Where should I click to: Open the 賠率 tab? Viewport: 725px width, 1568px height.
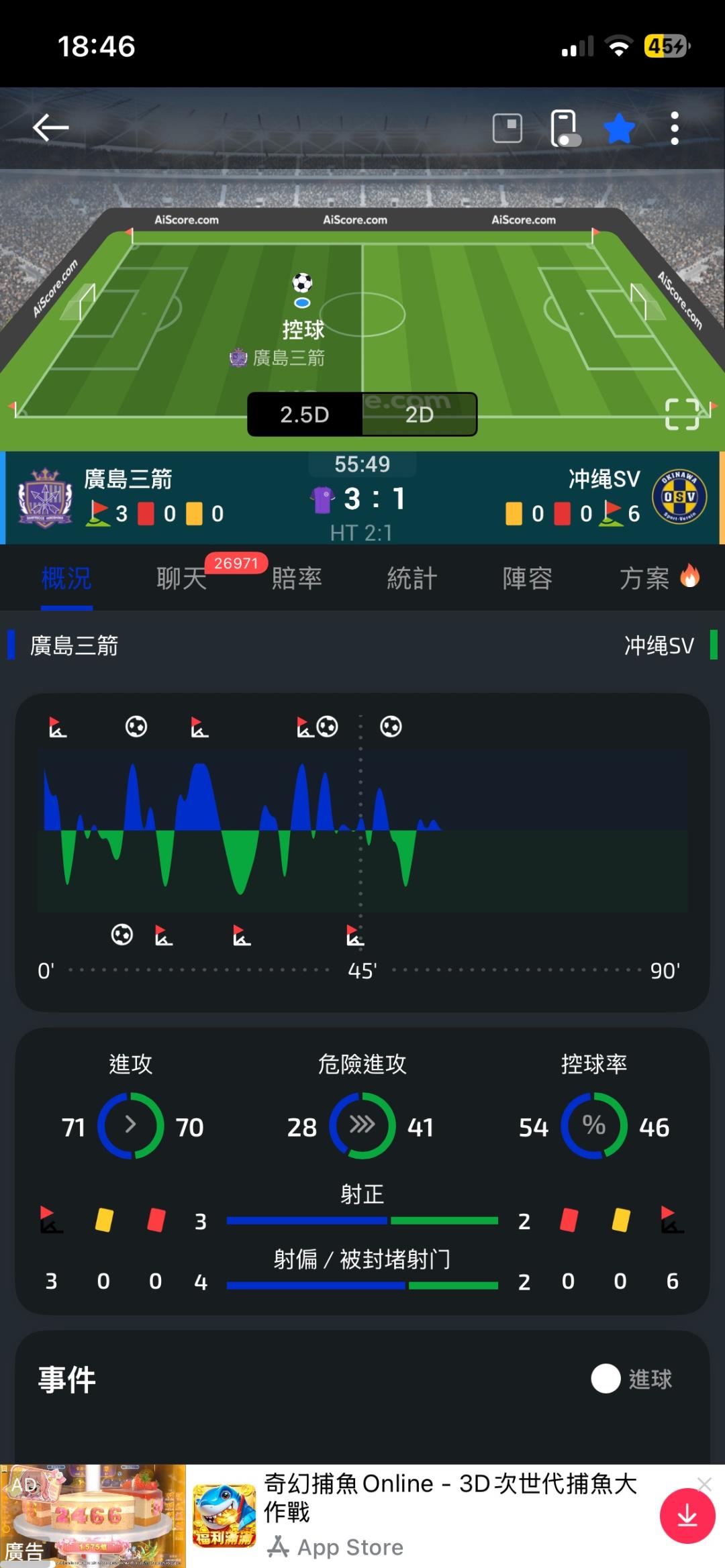[297, 578]
